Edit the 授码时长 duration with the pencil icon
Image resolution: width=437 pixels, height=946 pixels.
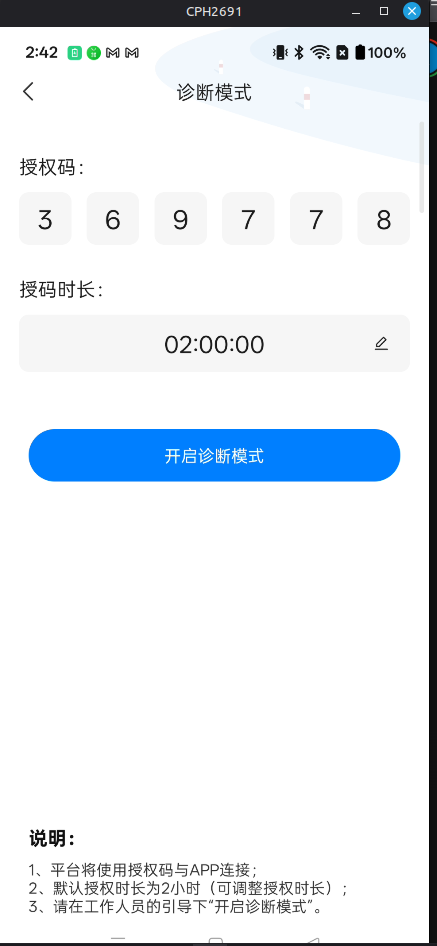click(x=381, y=344)
